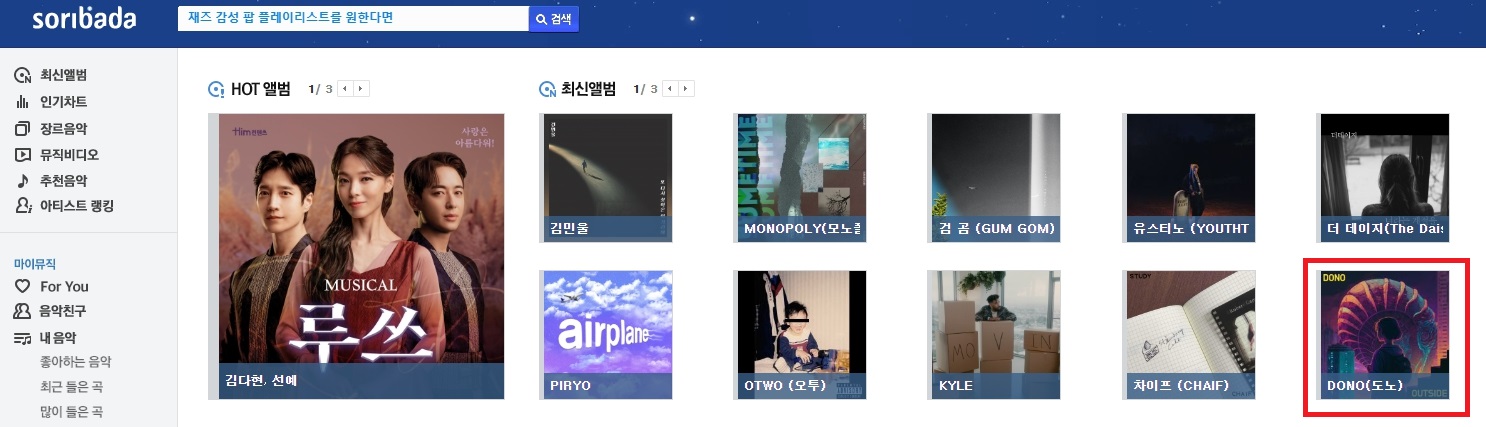Open the KYLE album tile

pos(995,335)
